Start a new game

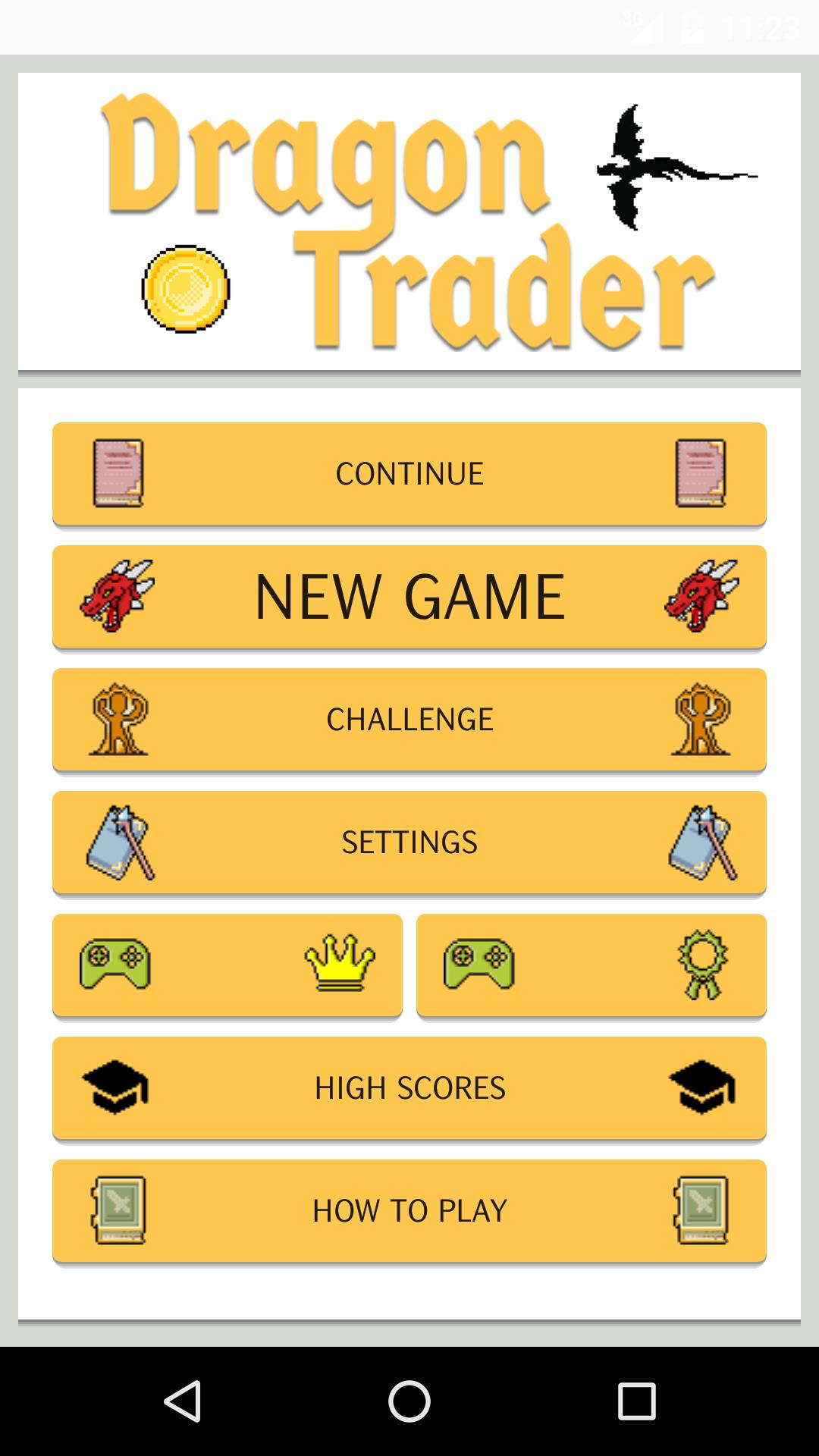tap(409, 597)
